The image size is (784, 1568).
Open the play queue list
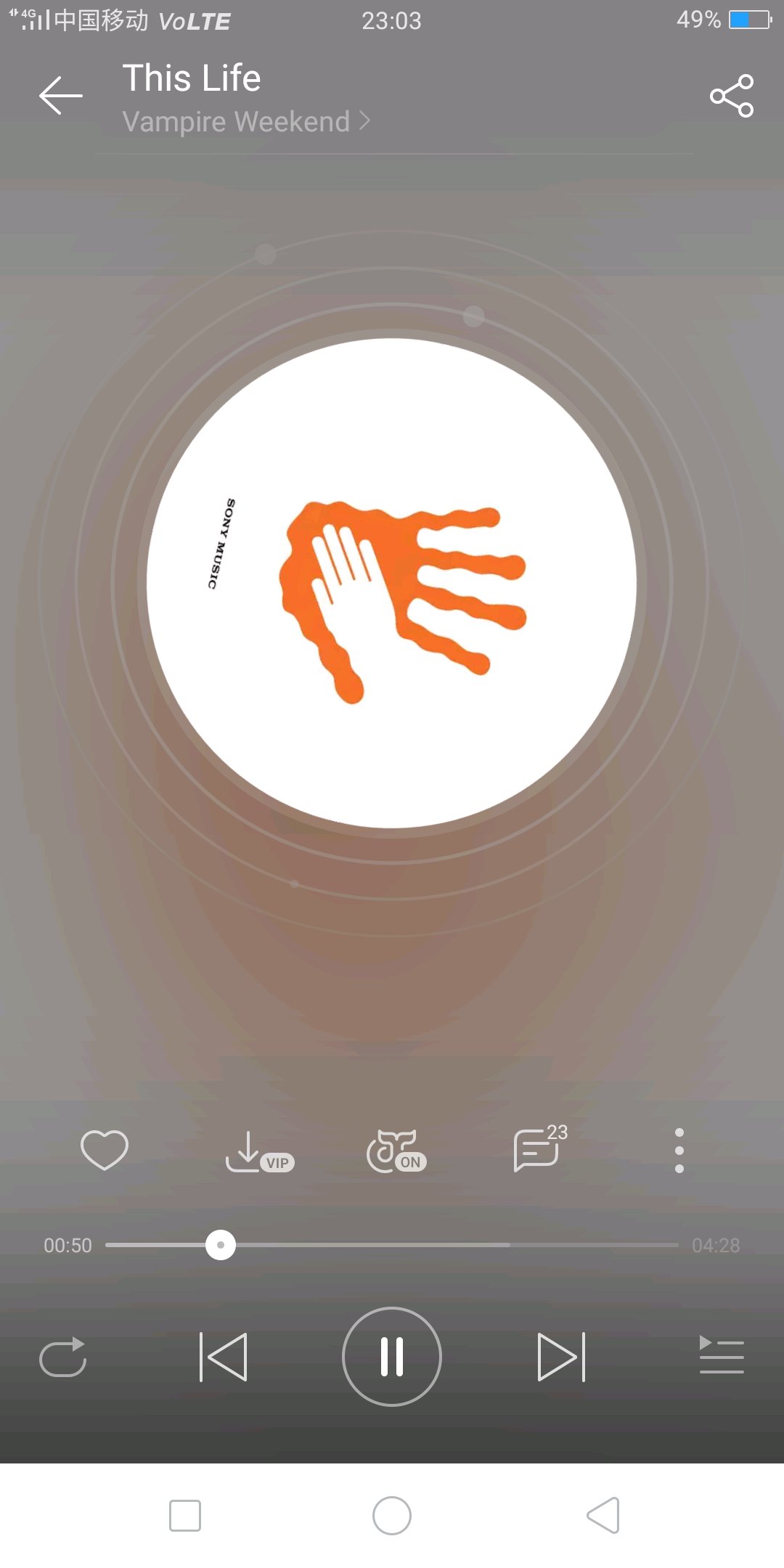point(722,1355)
